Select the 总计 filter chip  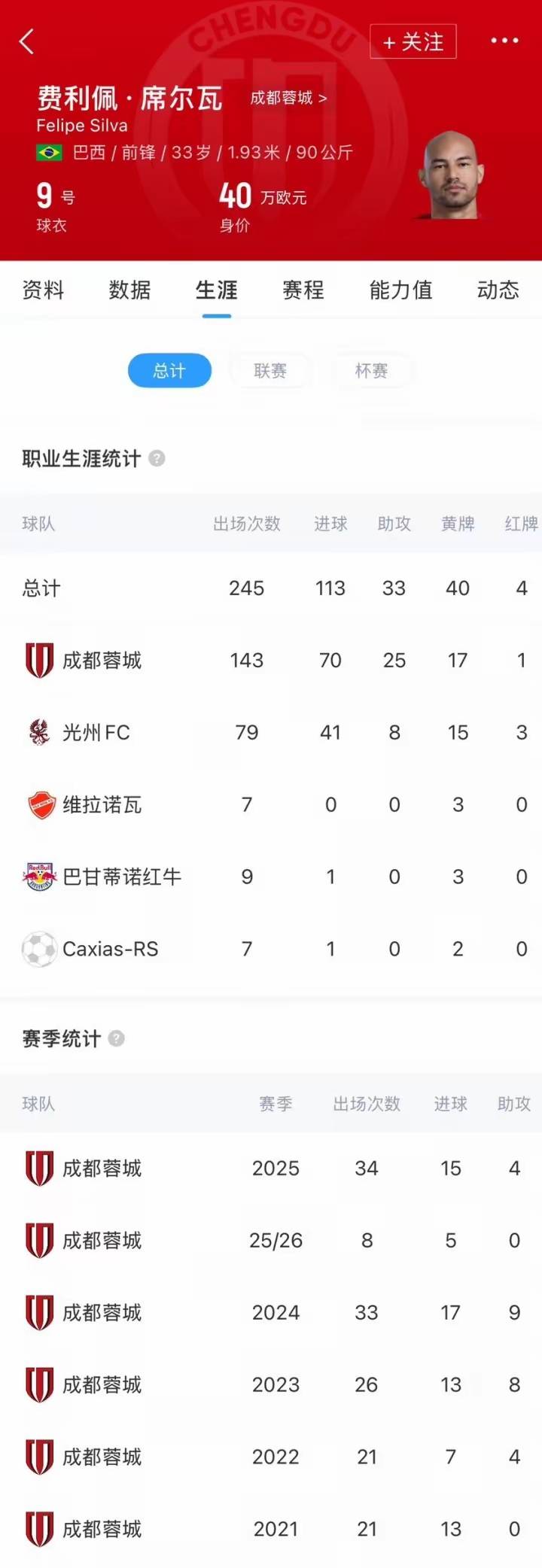(169, 370)
